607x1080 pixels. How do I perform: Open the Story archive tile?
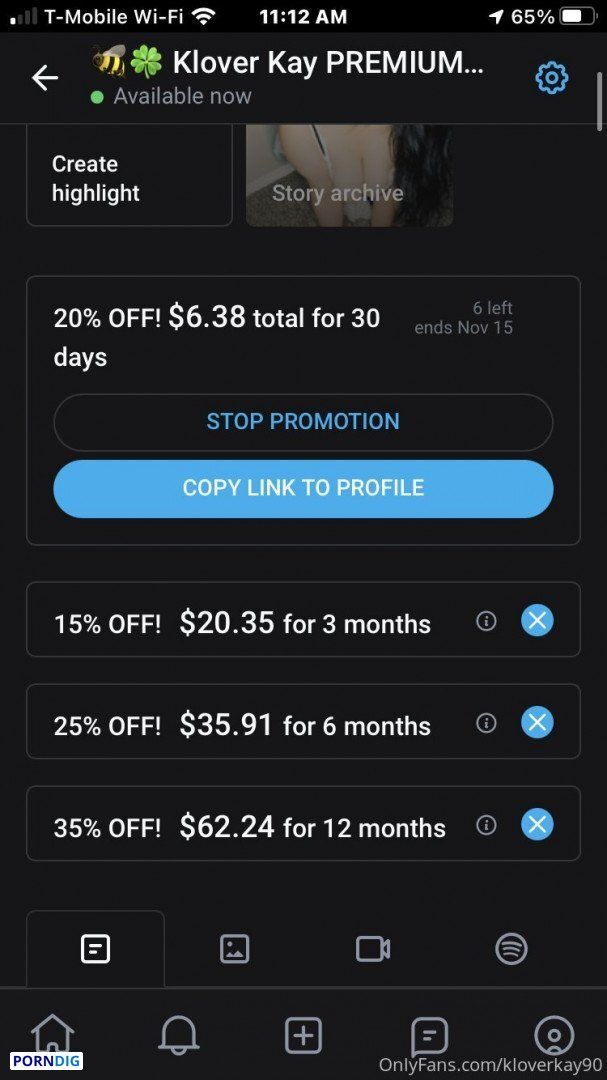point(349,176)
